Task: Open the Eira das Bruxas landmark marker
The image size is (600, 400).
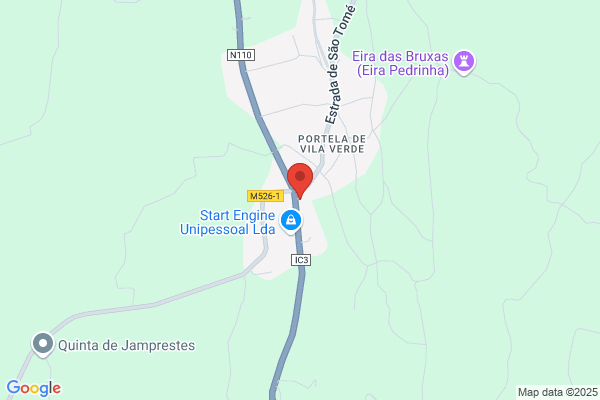Action: 464,63
